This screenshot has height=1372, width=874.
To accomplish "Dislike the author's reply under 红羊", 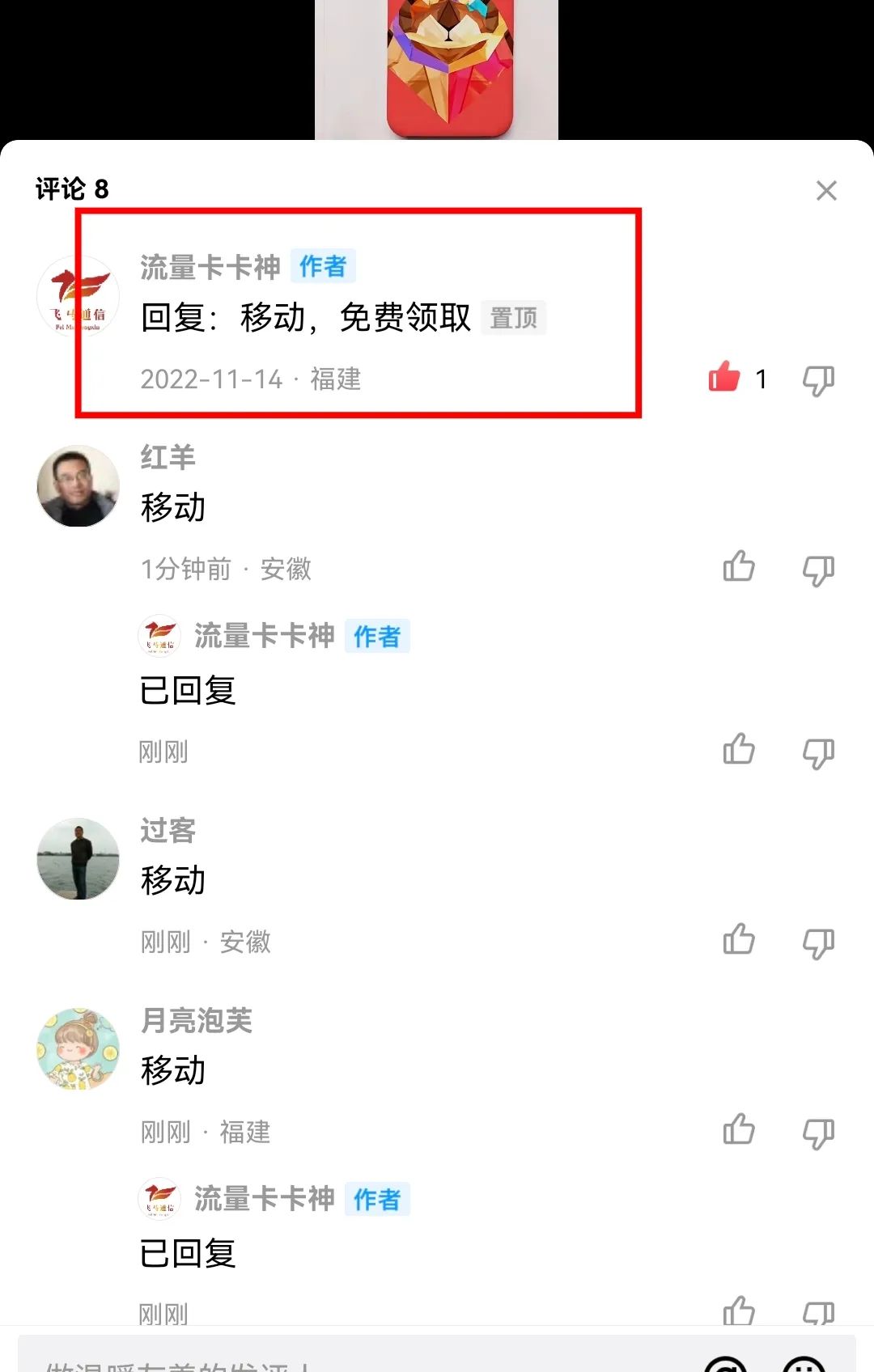I will click(x=818, y=752).
